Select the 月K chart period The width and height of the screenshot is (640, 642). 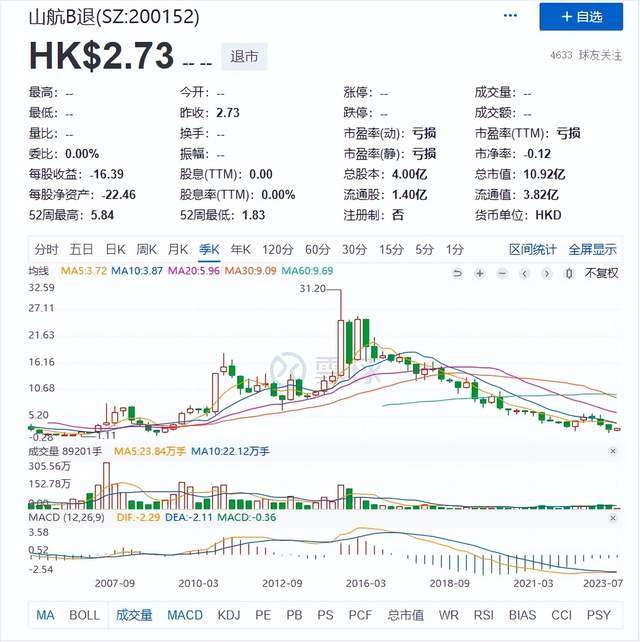point(178,249)
